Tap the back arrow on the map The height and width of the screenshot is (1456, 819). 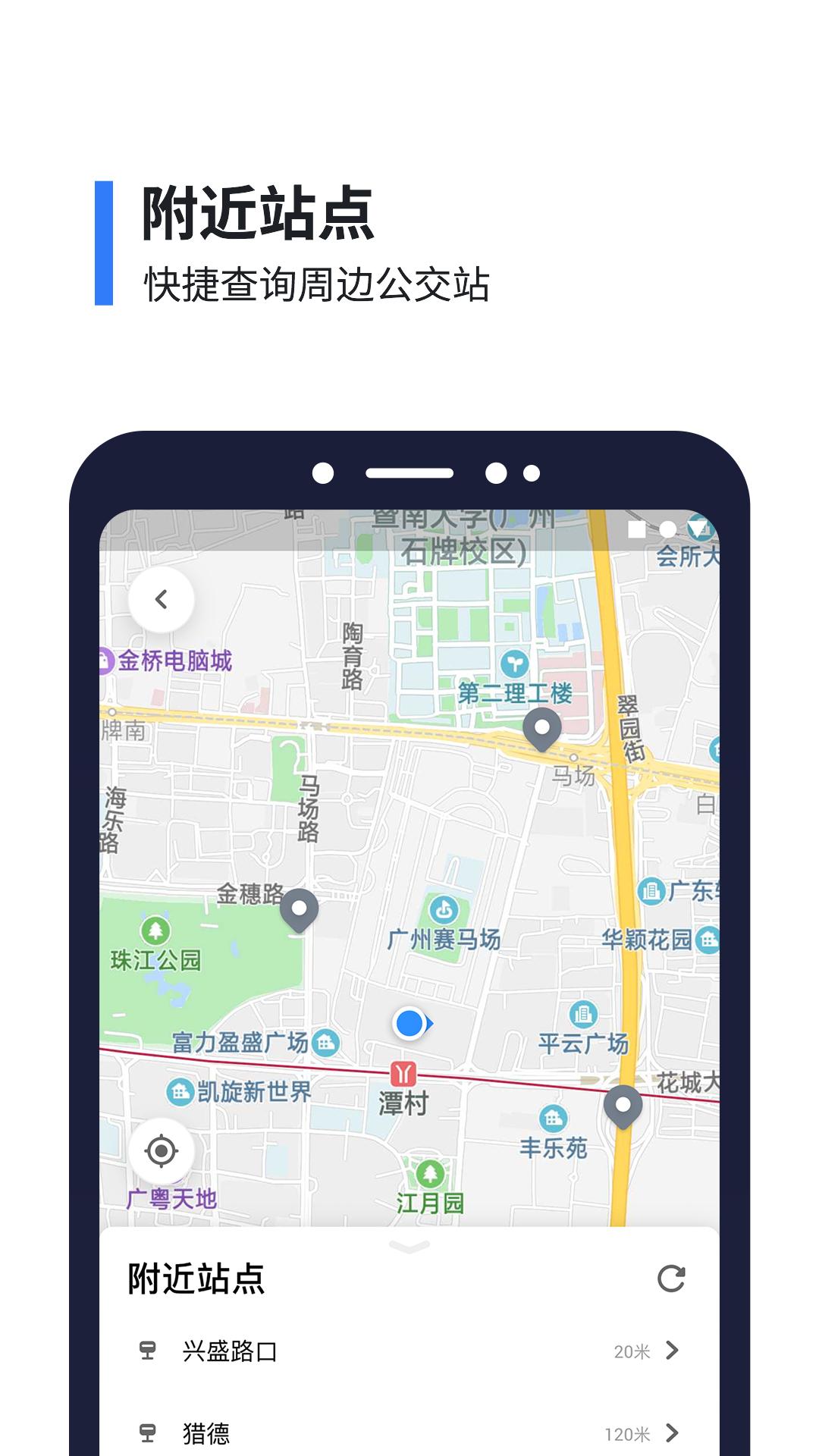click(x=160, y=599)
